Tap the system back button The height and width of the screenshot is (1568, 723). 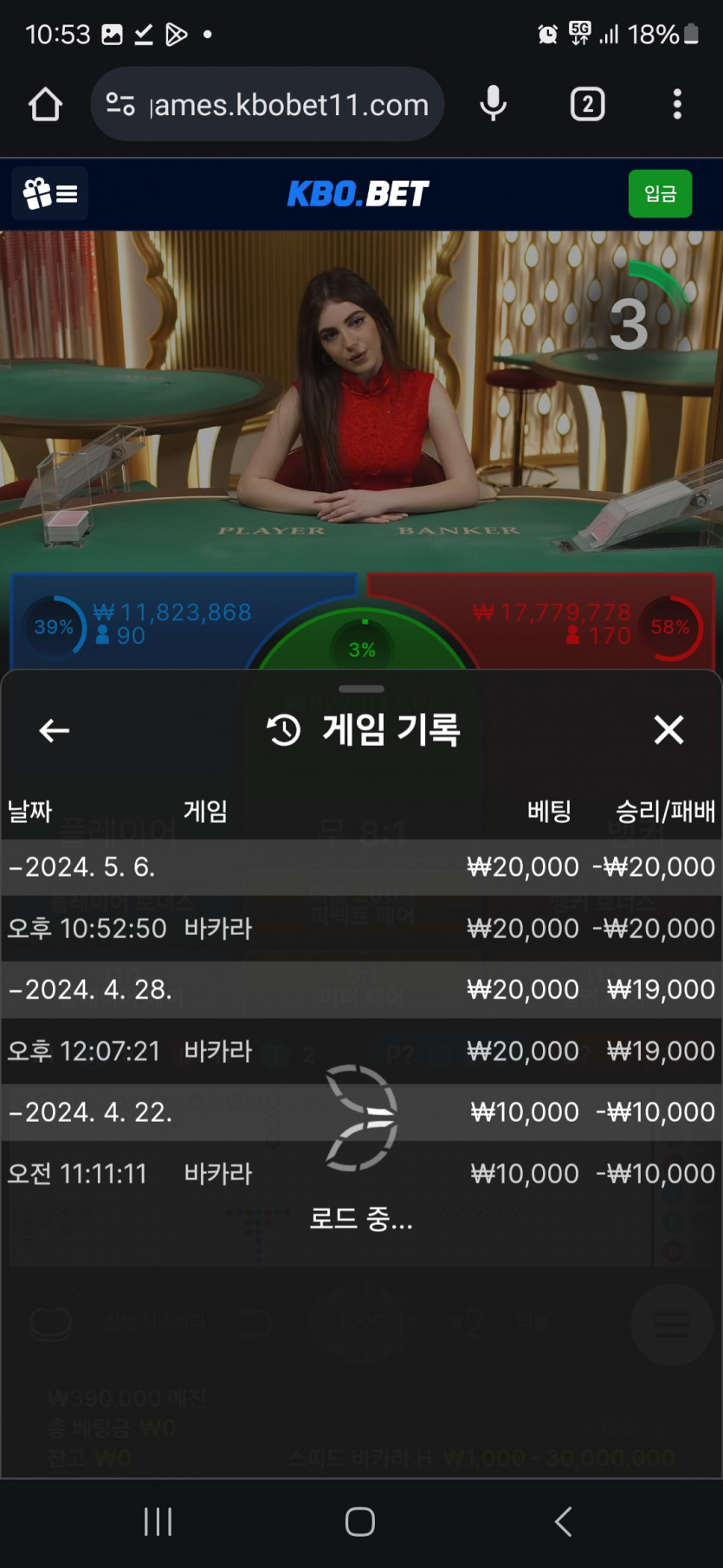[x=563, y=1521]
